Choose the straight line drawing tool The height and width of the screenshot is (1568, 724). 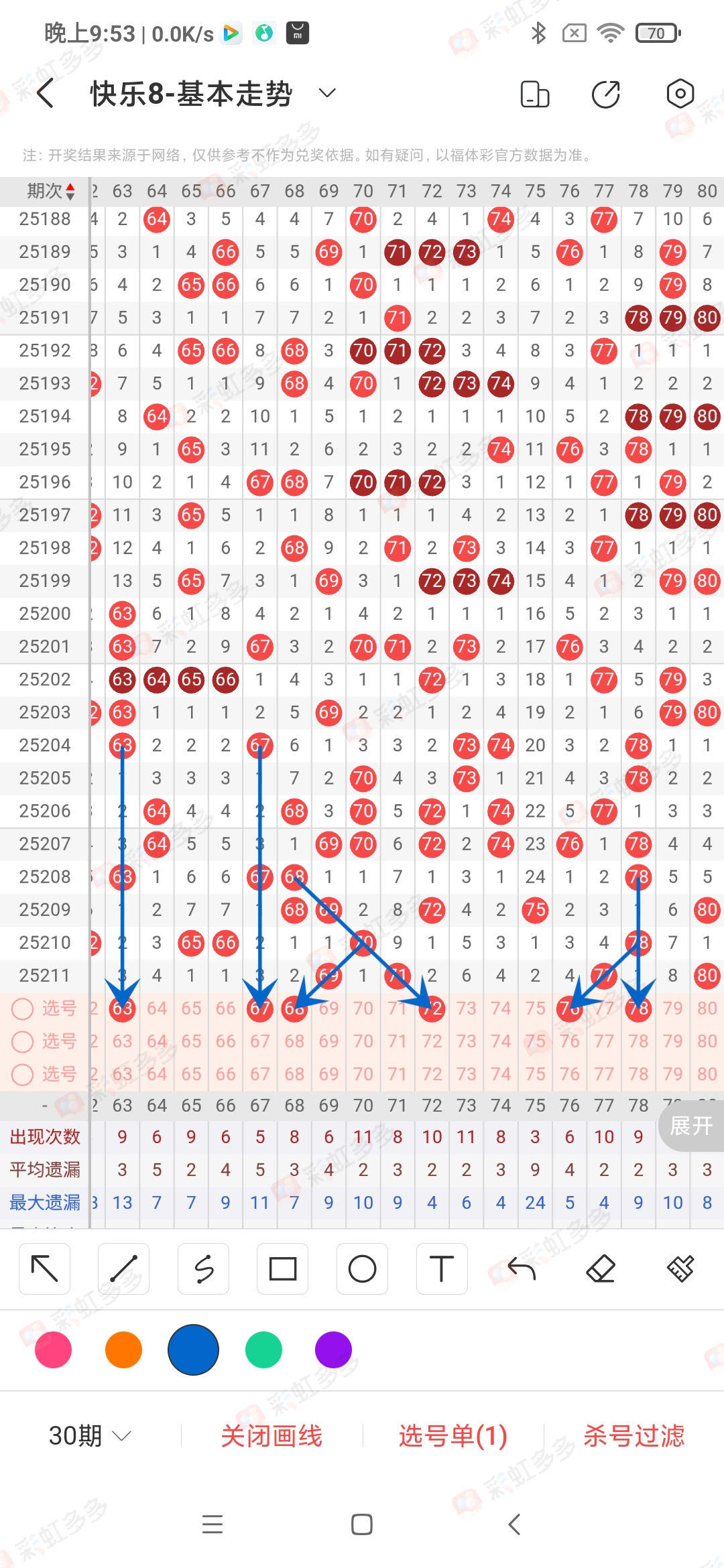point(124,1268)
